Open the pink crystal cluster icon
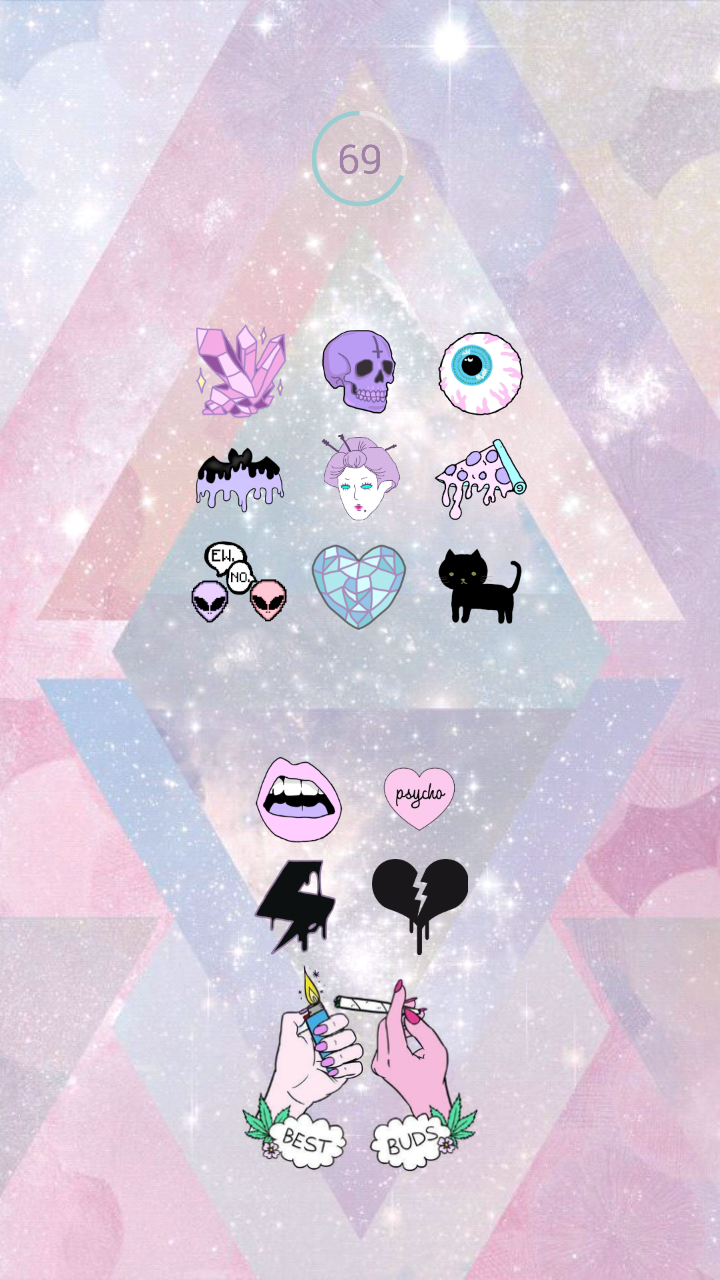Screen dimensions: 720x1280 point(240,371)
